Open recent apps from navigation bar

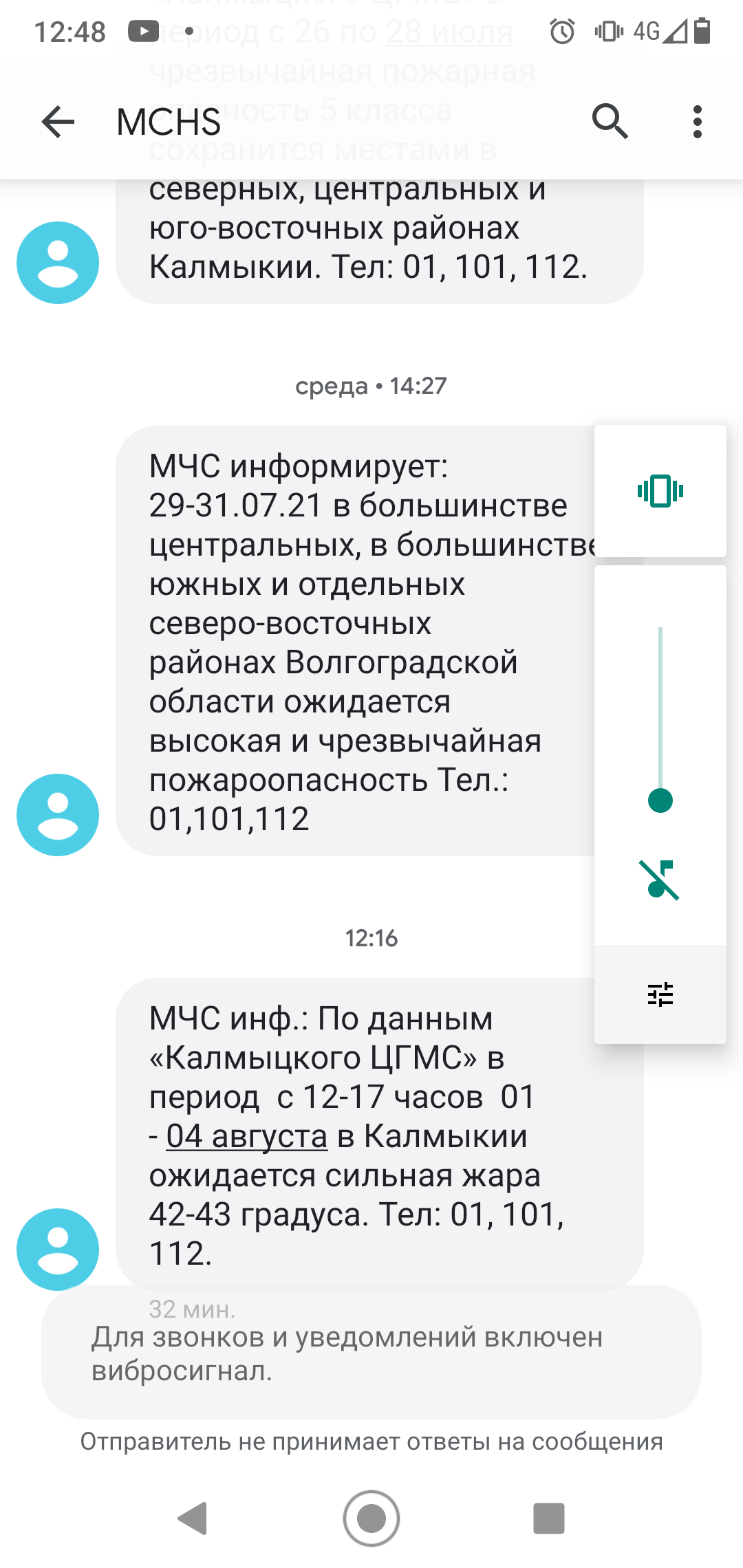click(x=549, y=1518)
